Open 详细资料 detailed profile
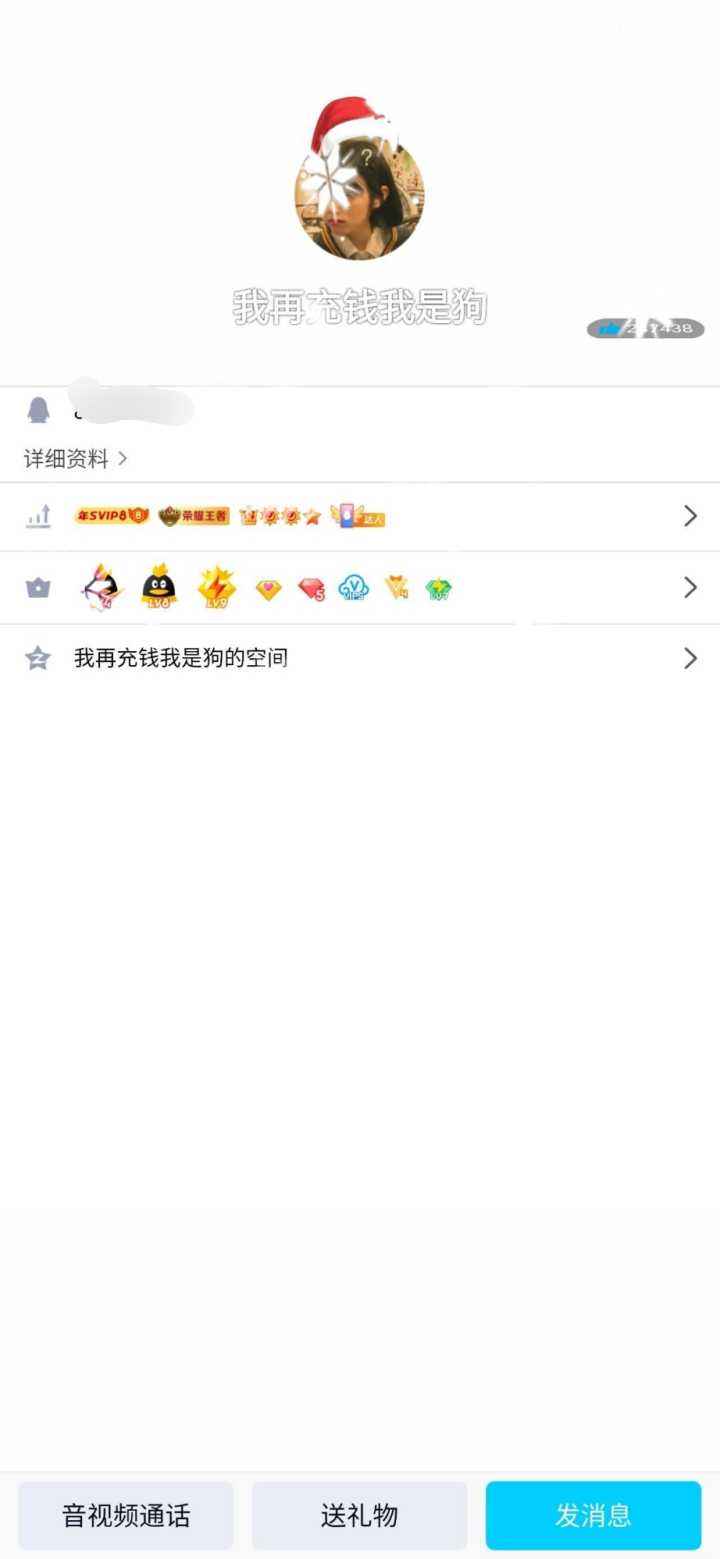Screen dimensions: 720x1559 point(75,459)
